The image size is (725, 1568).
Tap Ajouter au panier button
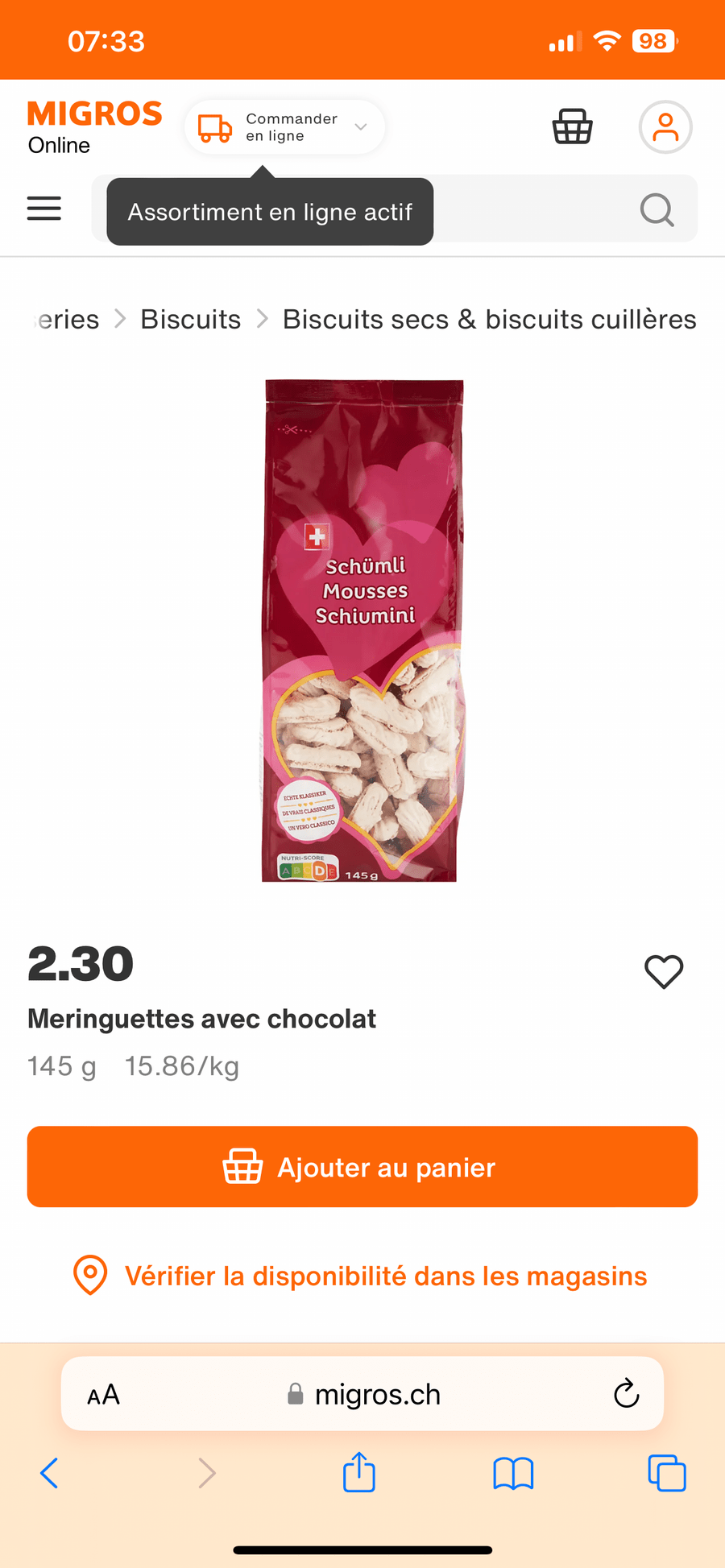362,1167
